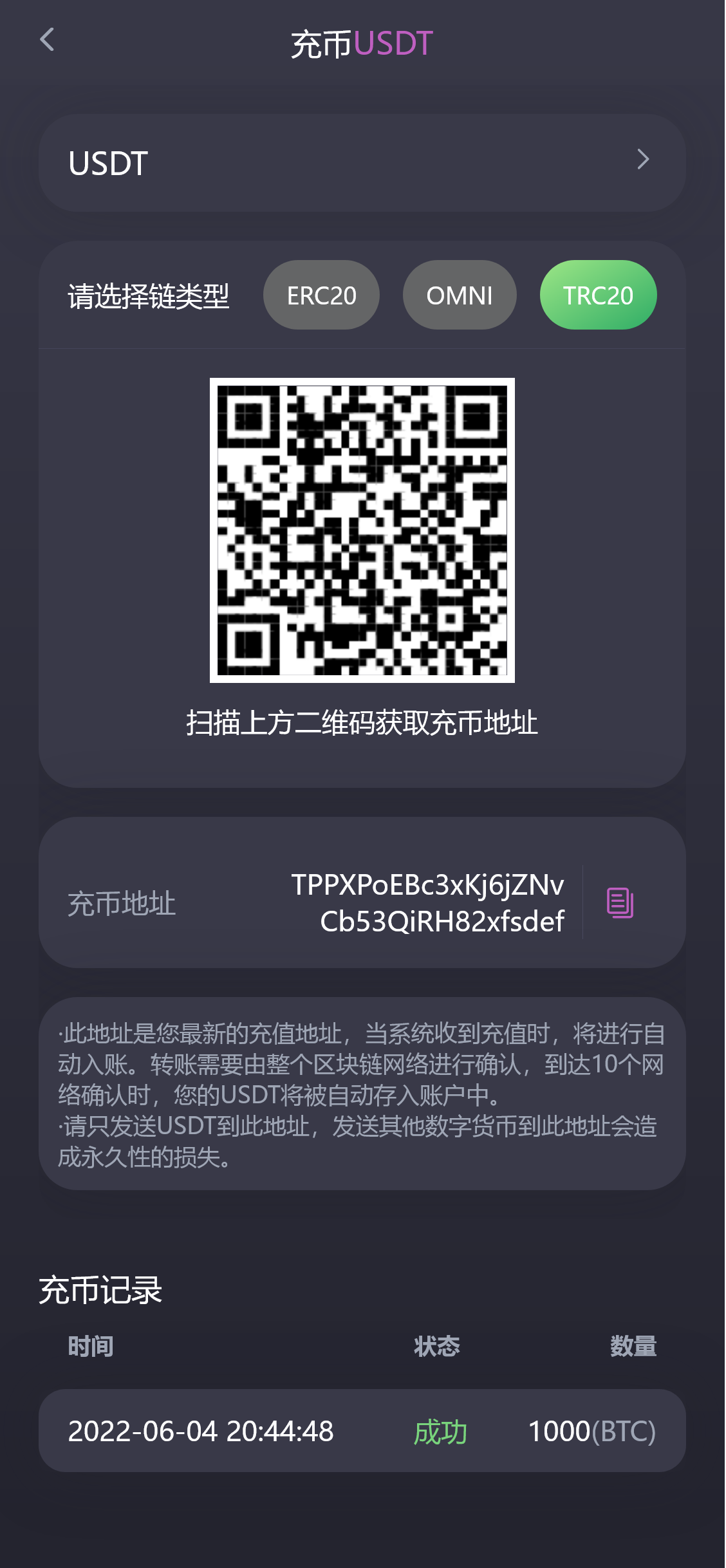Open the 2022-06-04 20:44:48 deposit record

(x=362, y=1431)
